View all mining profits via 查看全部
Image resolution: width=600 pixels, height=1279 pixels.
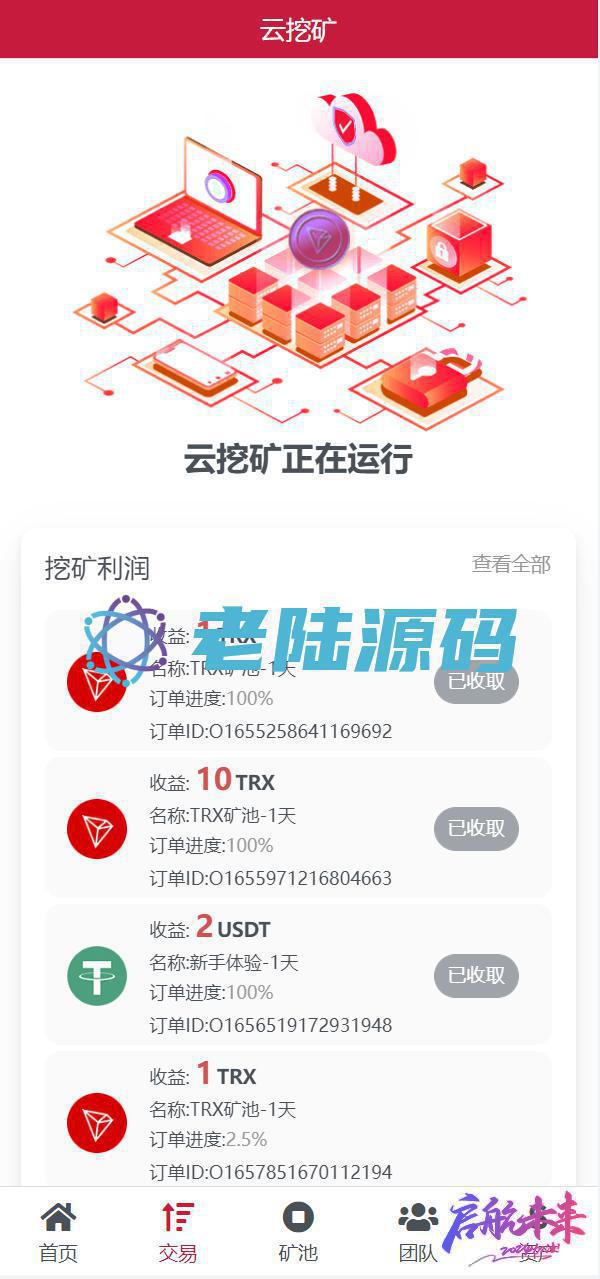click(511, 564)
